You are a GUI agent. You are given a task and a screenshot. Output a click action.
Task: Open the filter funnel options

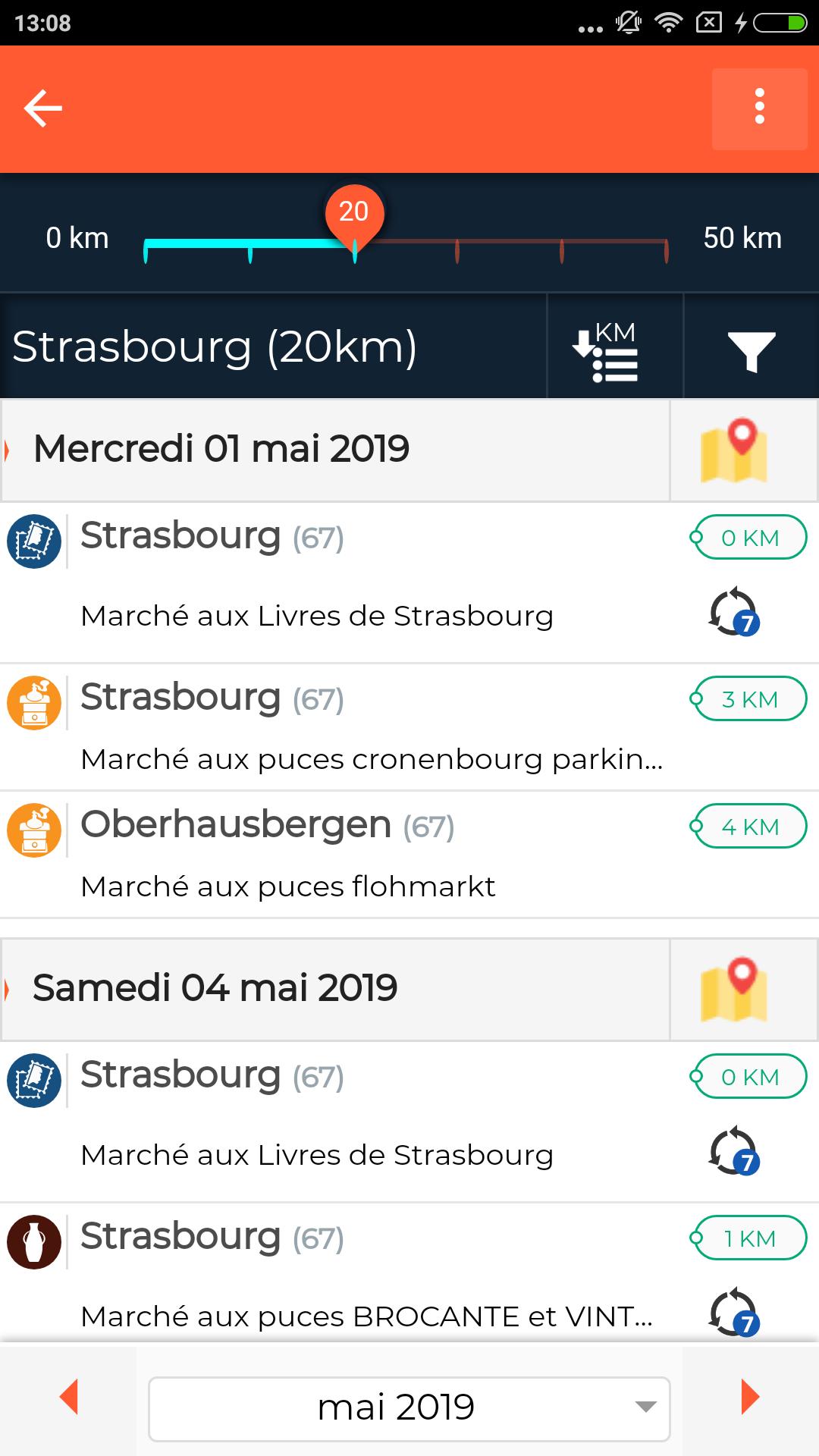(x=752, y=347)
